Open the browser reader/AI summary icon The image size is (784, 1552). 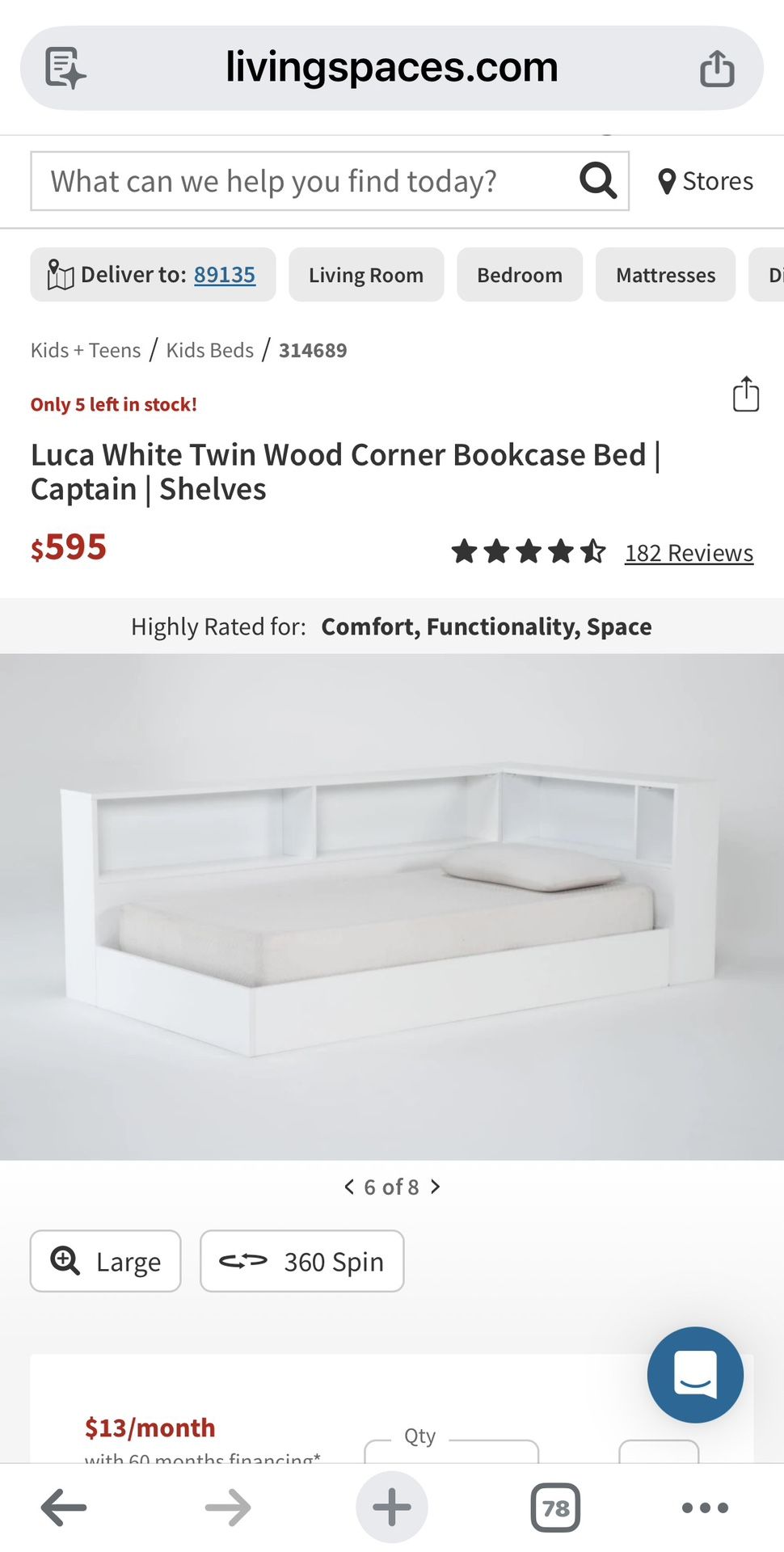(x=65, y=68)
